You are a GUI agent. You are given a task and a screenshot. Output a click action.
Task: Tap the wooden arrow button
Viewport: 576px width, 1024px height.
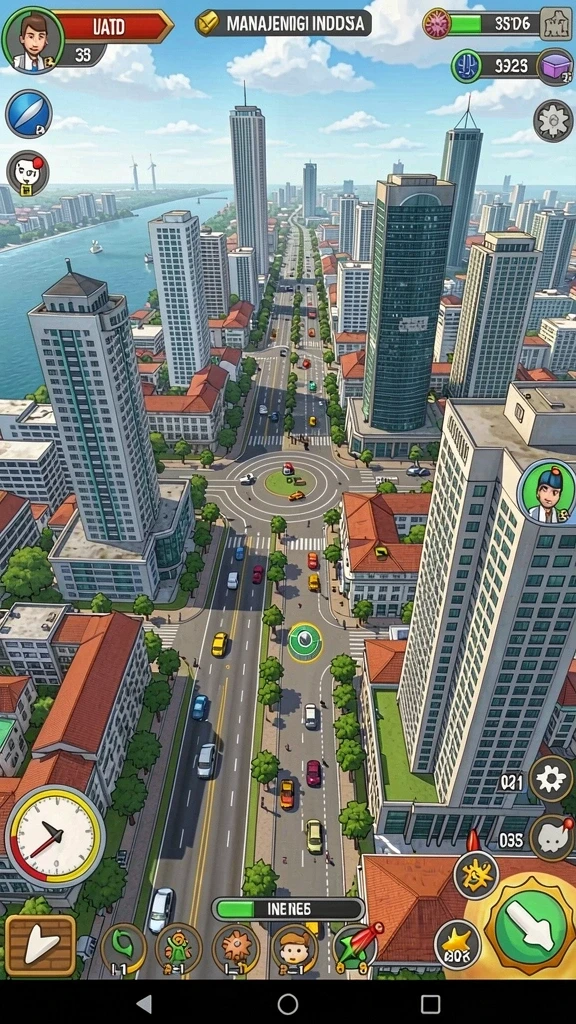tap(40, 945)
